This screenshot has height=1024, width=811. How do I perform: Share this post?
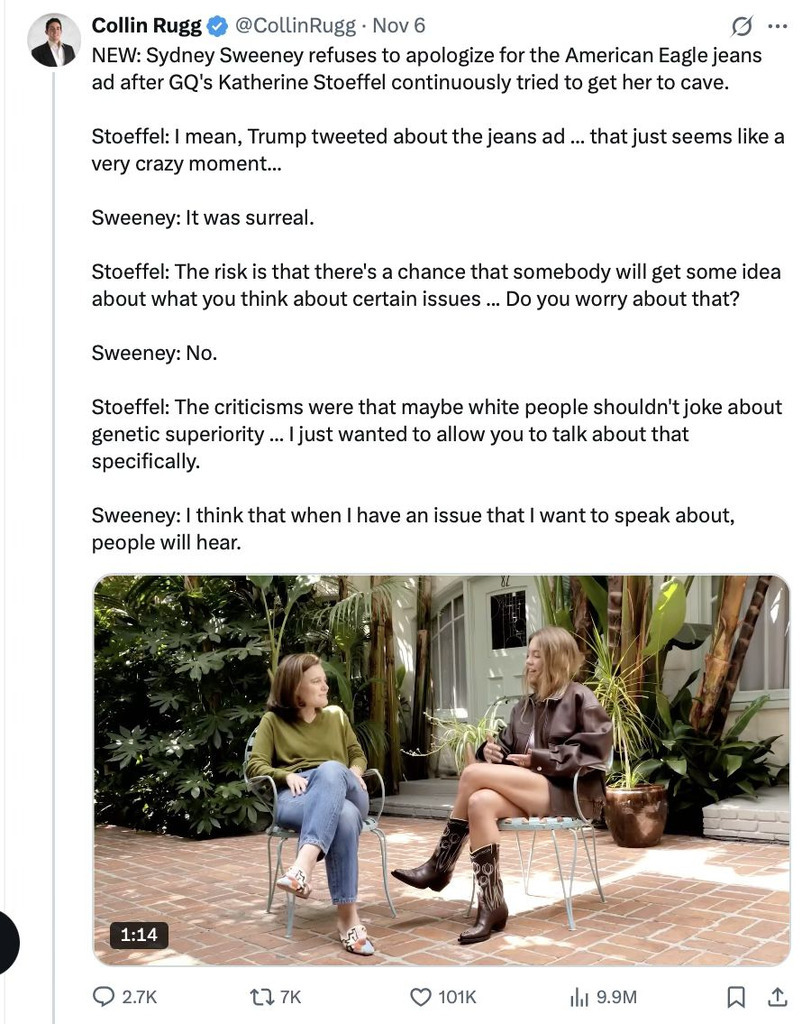point(776,996)
